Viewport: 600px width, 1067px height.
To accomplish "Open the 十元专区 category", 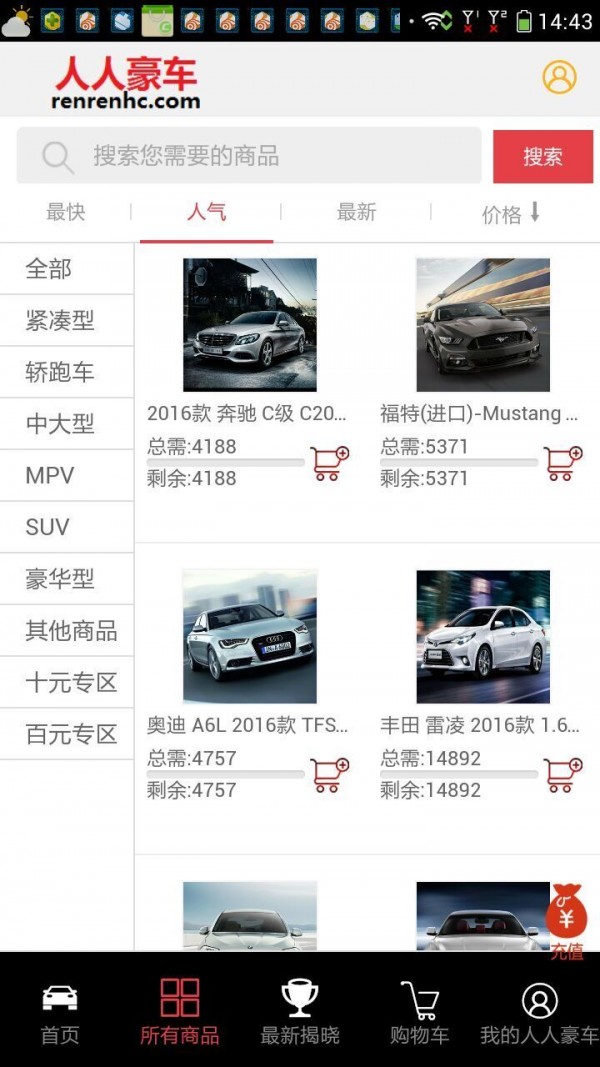I will (x=71, y=683).
